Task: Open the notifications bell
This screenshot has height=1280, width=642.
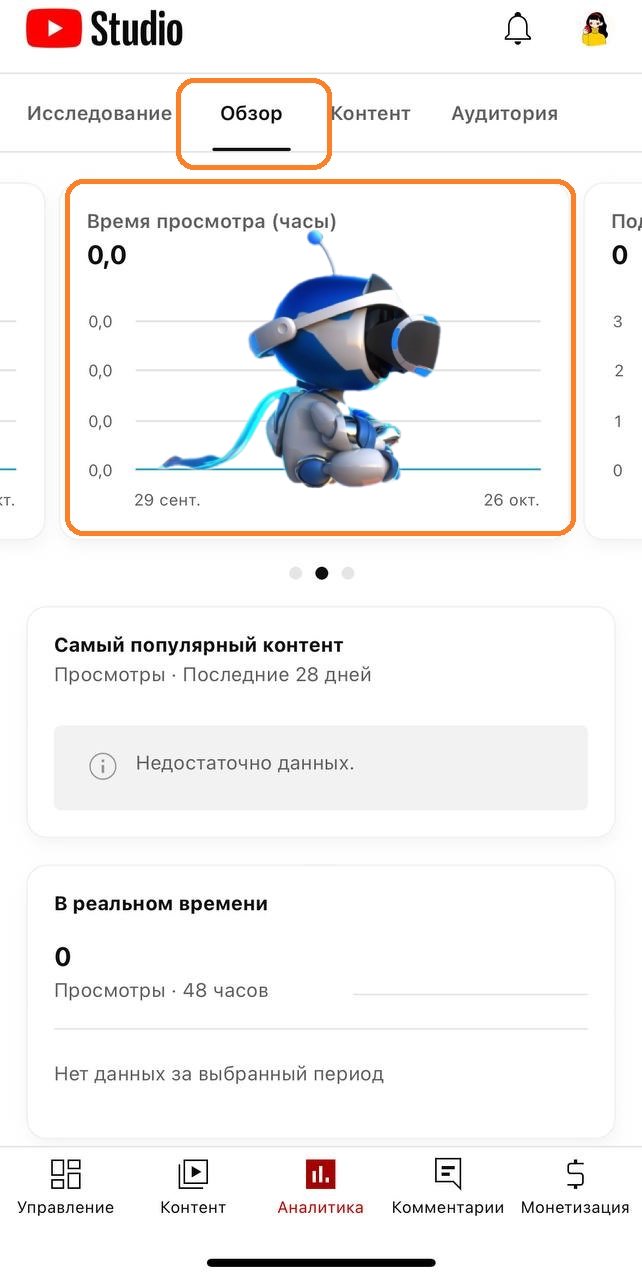Action: [517, 30]
